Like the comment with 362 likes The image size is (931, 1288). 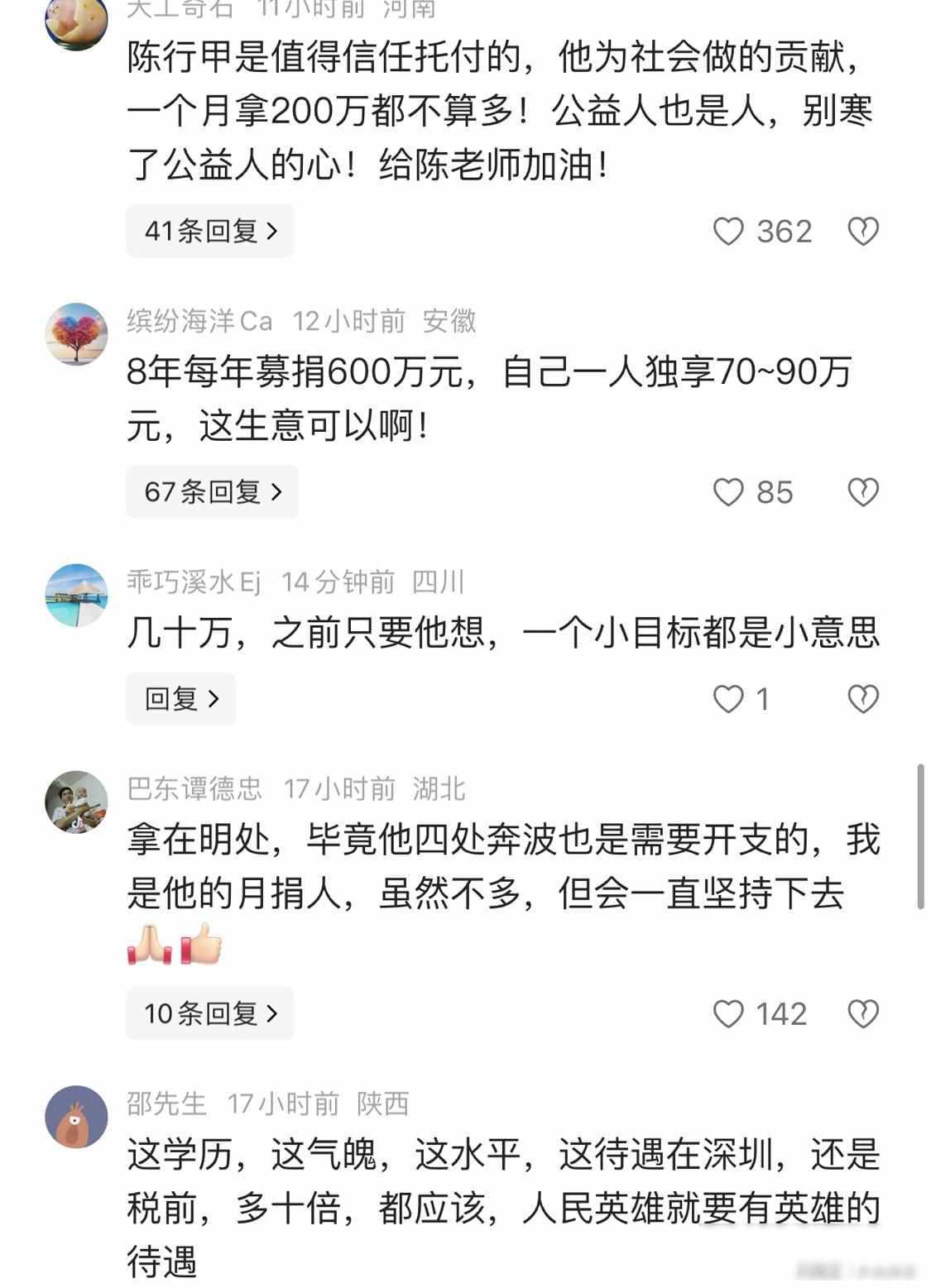728,232
